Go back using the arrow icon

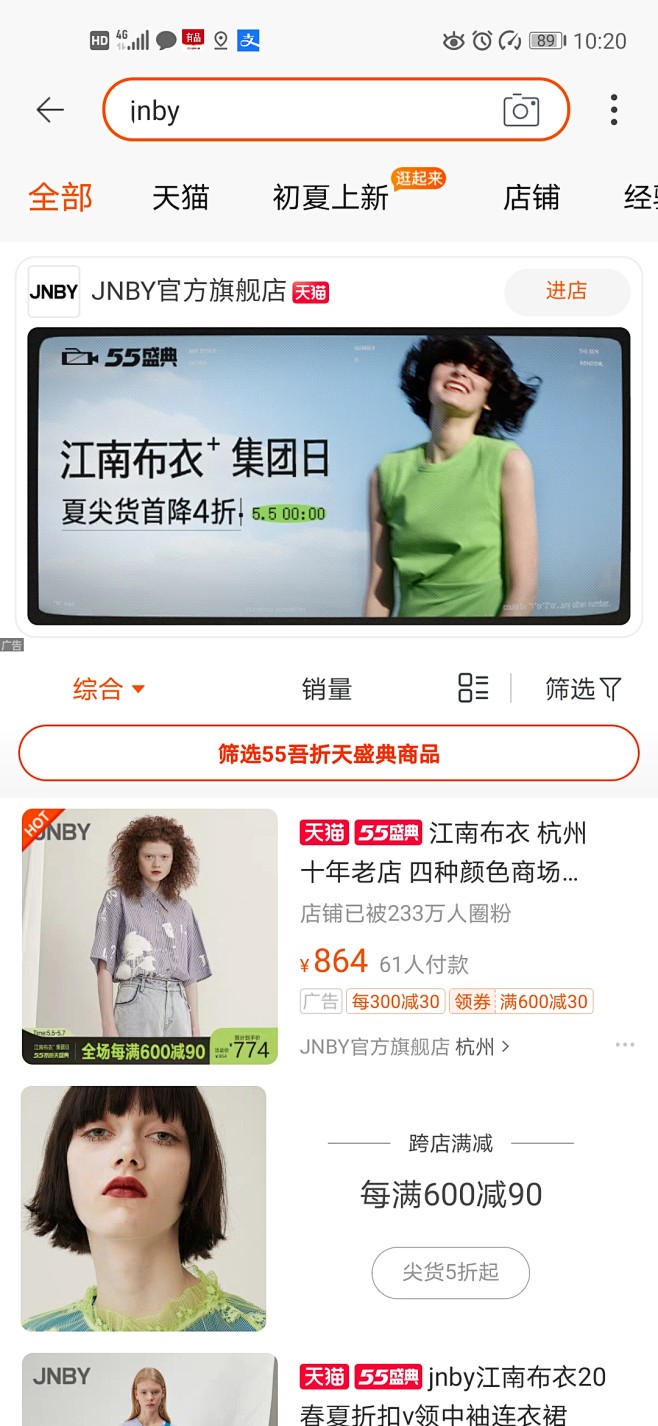(49, 110)
